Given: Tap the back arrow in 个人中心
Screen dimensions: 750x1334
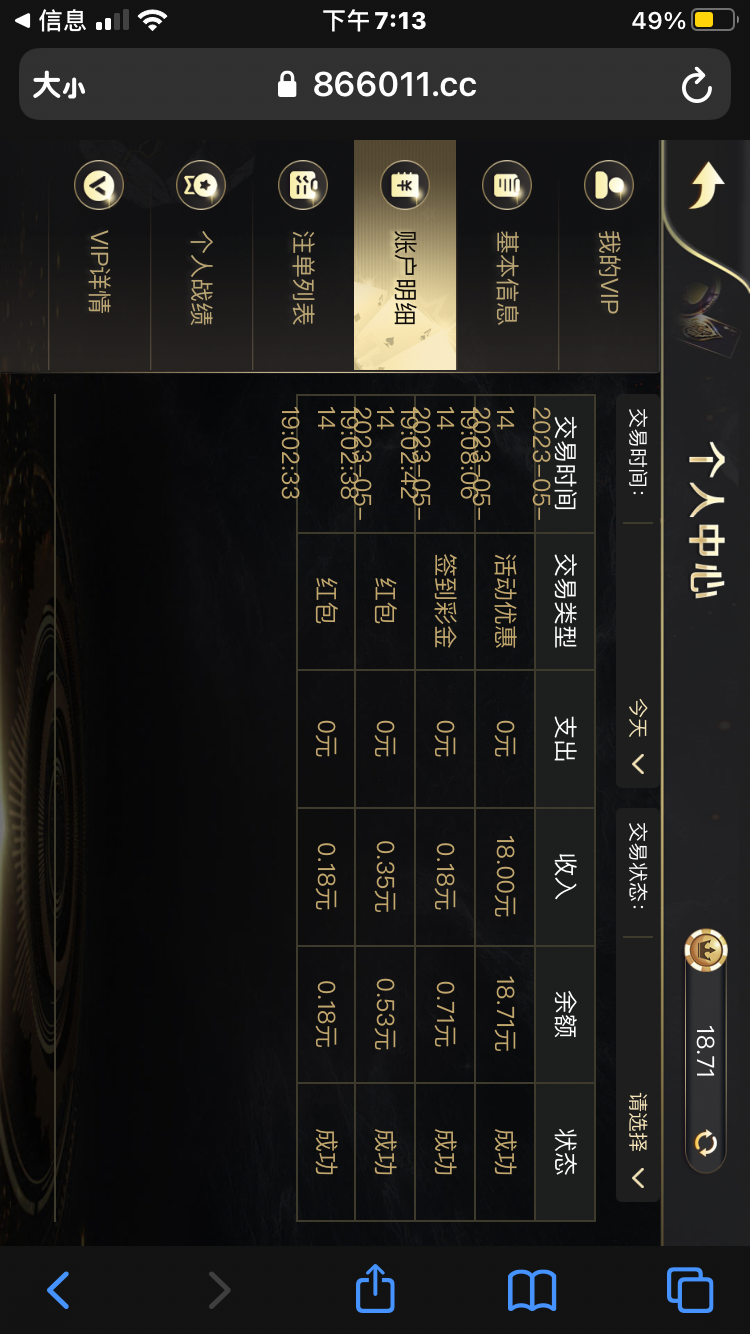Looking at the screenshot, I should pos(706,186).
